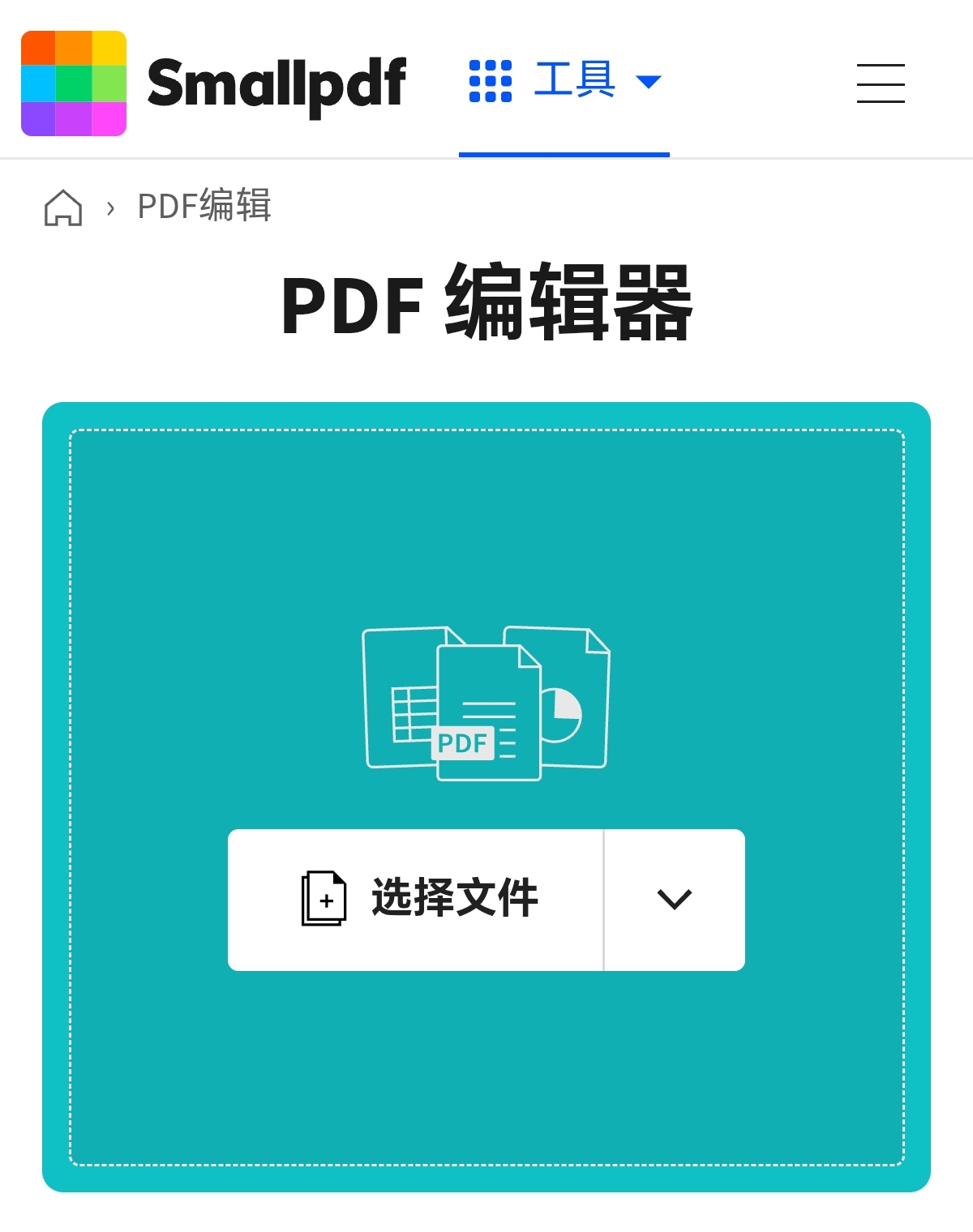Open the 工具 tools dropdown
The width and height of the screenshot is (973, 1232).
pos(564,81)
